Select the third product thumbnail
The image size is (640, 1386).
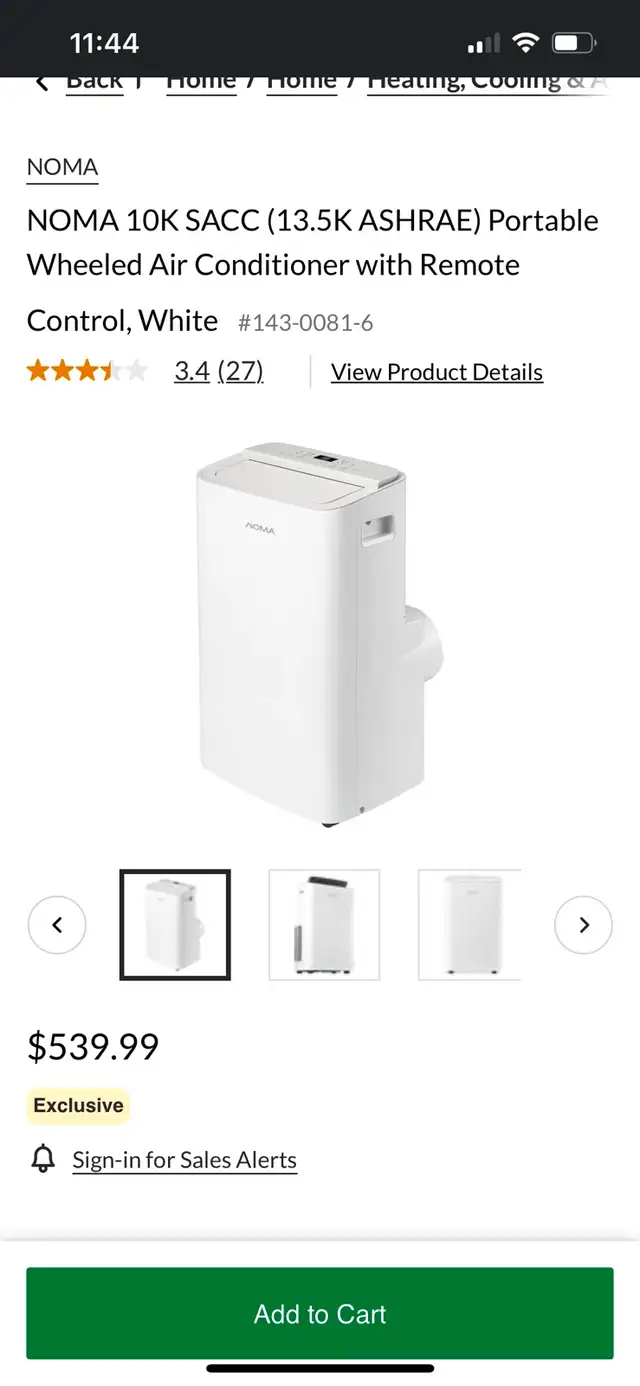[470, 925]
